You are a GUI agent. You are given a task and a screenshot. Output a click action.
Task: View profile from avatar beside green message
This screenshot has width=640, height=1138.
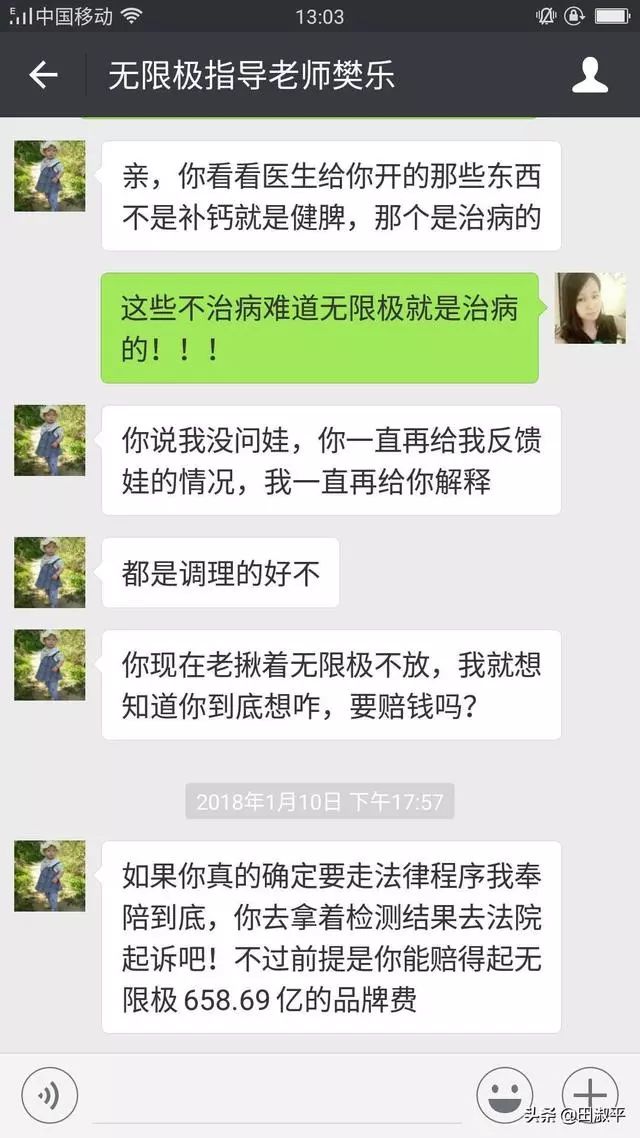click(590, 308)
